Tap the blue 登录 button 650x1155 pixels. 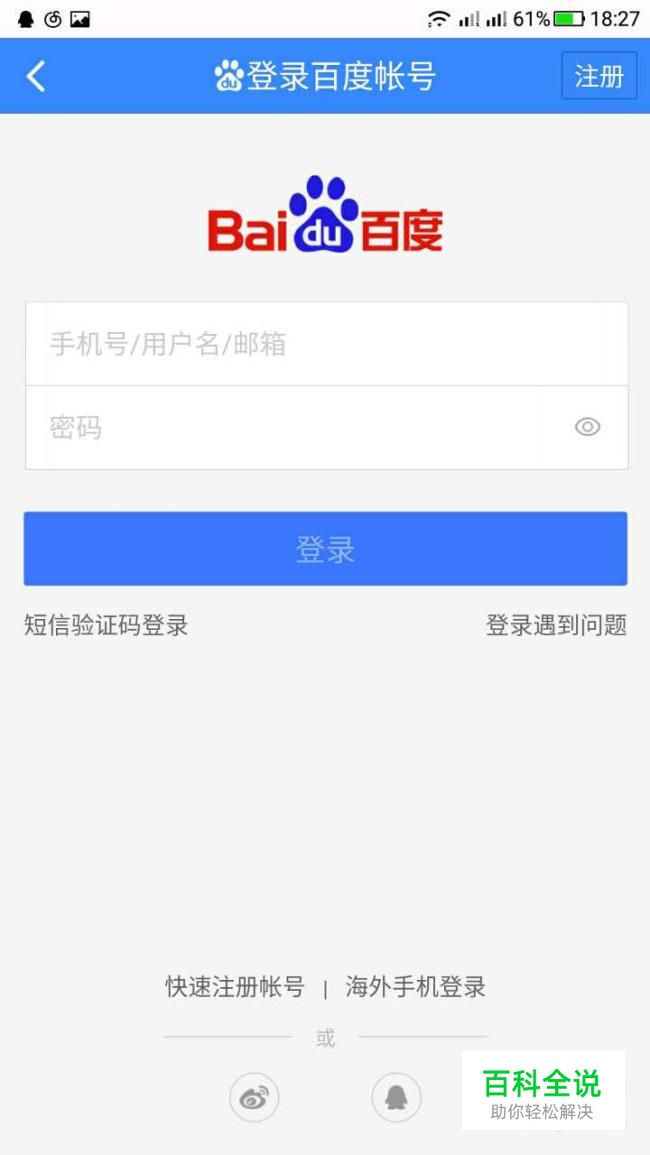(x=326, y=549)
